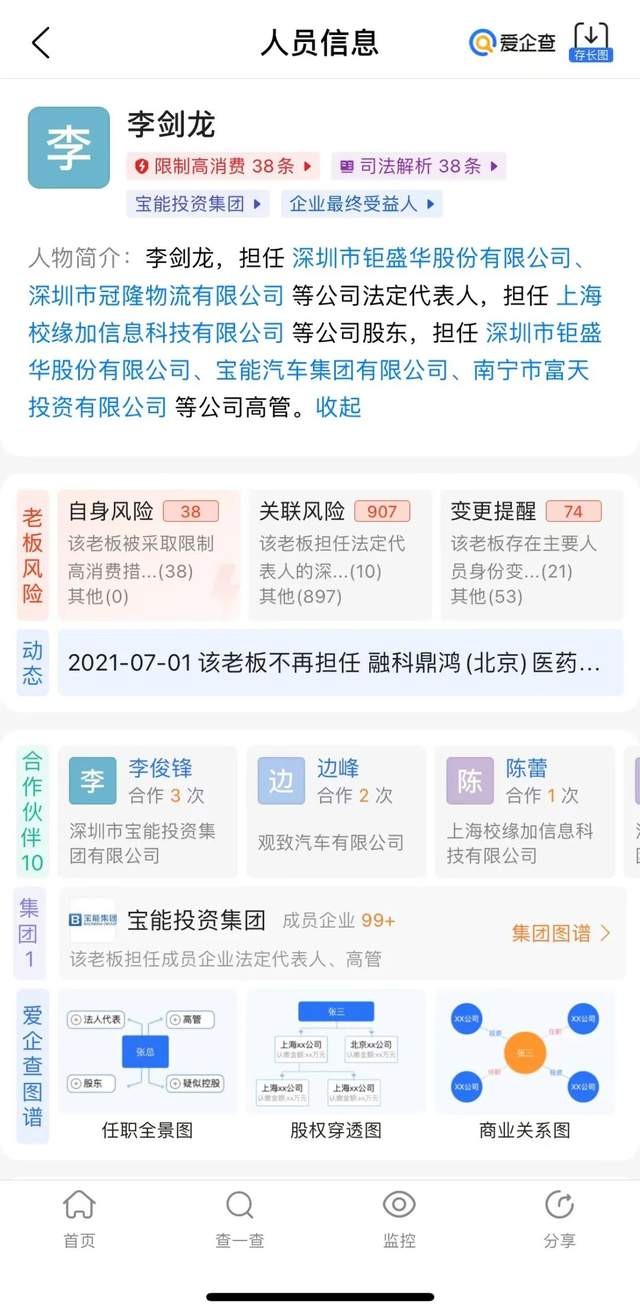Open the 限制高消费 38条 chip
The width and height of the screenshot is (640, 1311).
[x=223, y=166]
